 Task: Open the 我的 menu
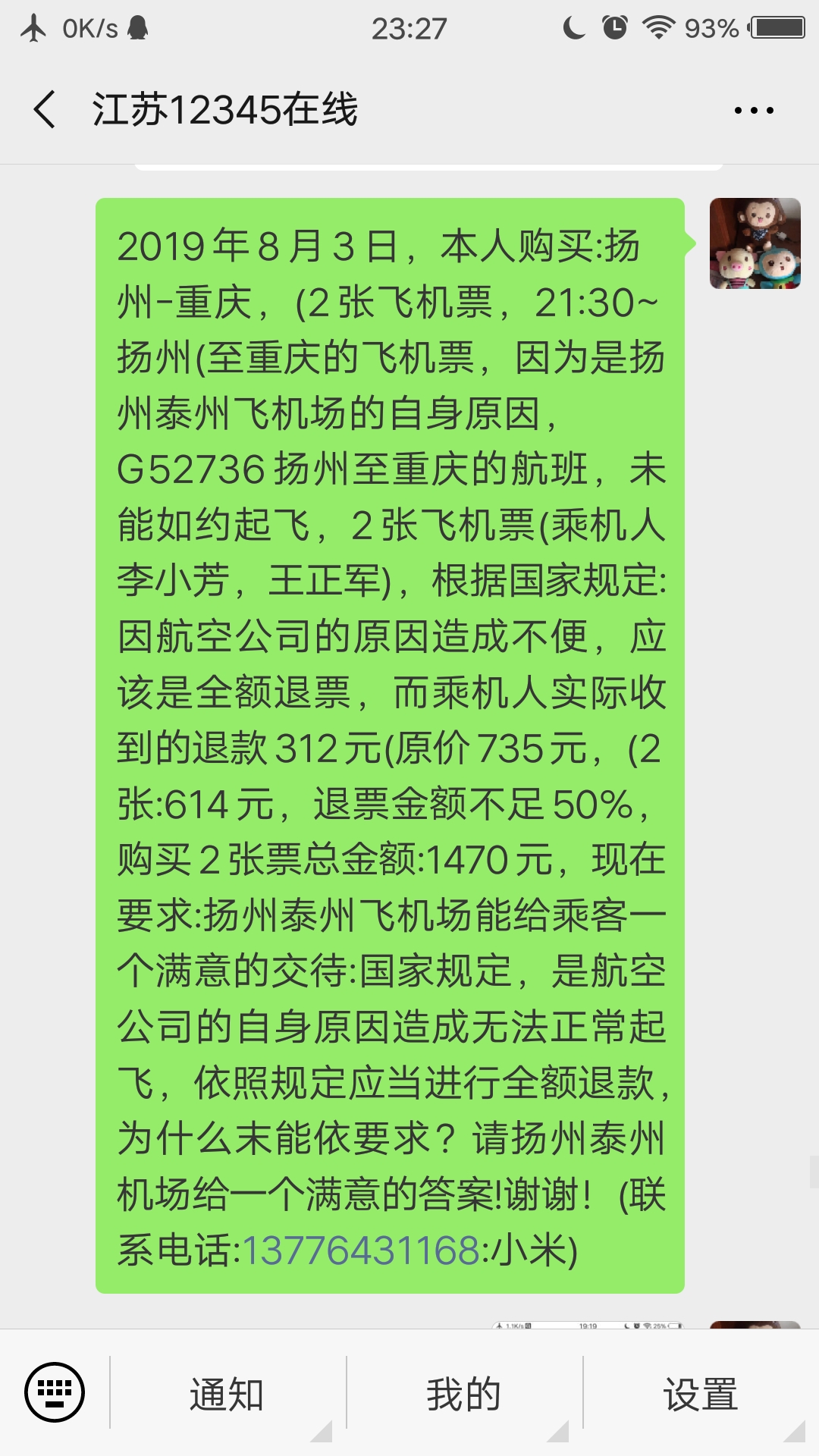463,1394
